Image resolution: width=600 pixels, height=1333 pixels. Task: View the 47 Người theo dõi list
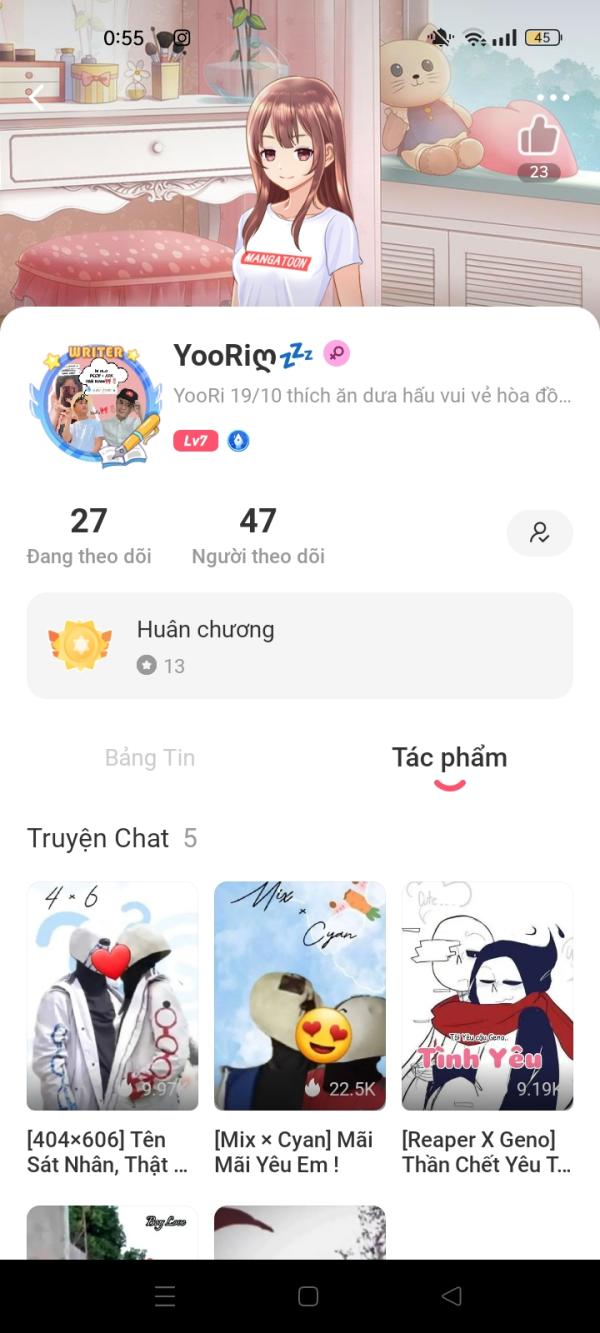pos(258,536)
